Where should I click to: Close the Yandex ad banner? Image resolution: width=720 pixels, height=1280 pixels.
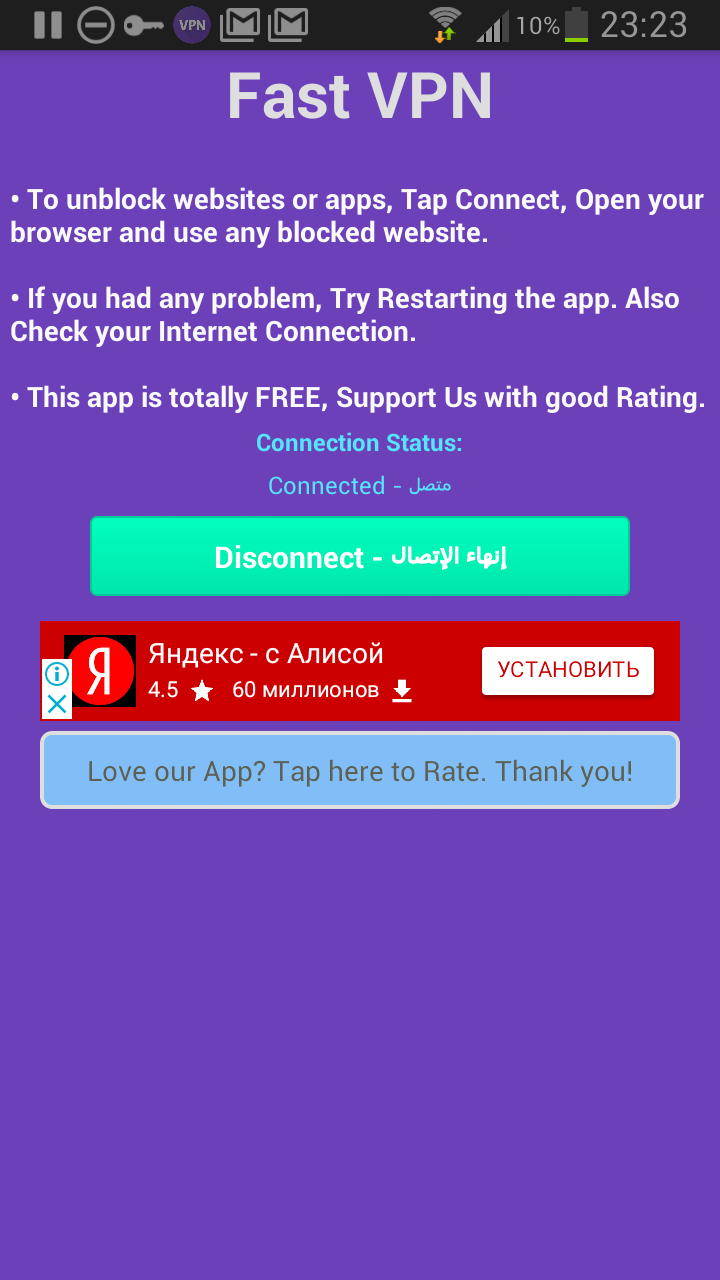57,704
